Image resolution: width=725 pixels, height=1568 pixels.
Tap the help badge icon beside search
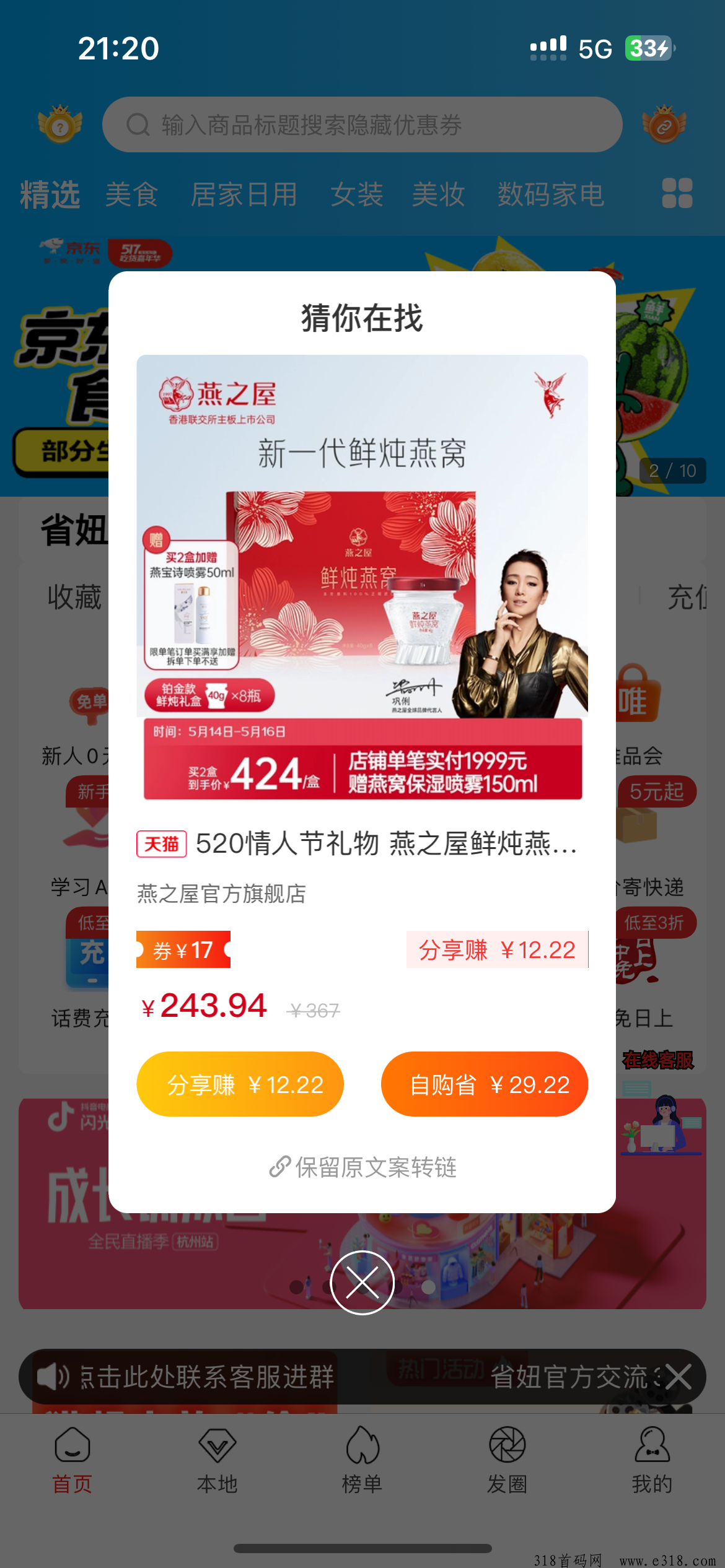click(60, 124)
